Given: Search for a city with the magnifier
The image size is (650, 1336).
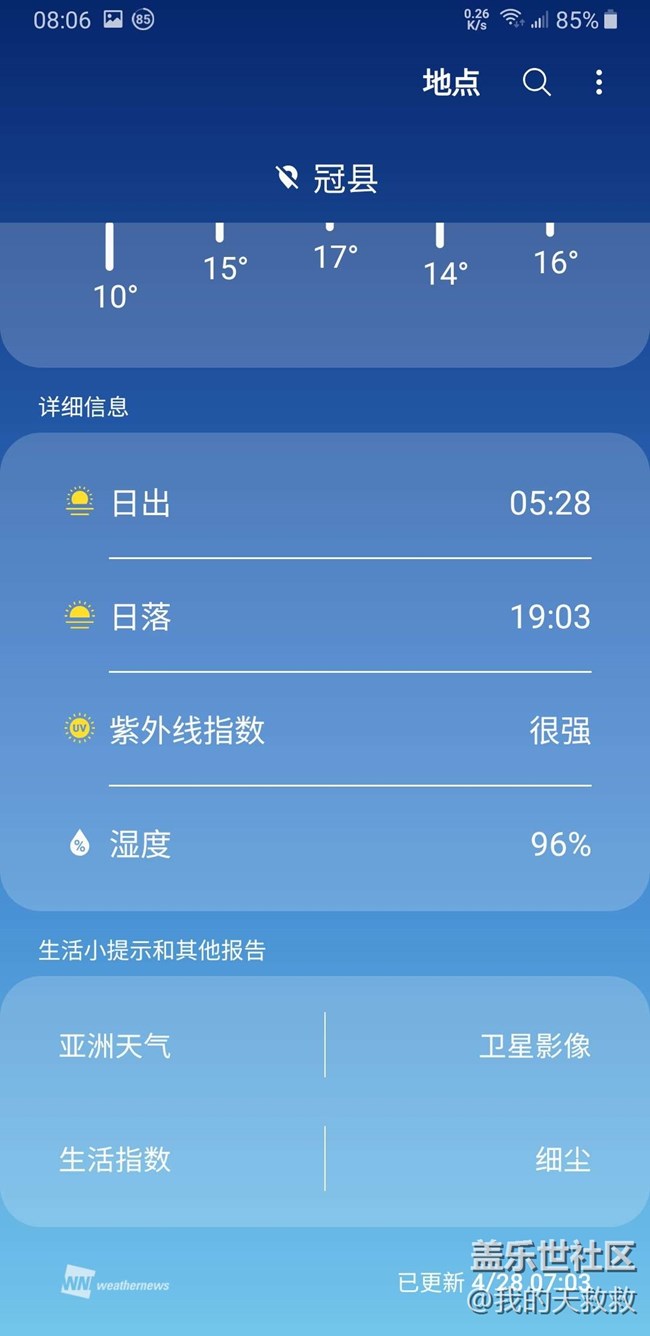Looking at the screenshot, I should 537,83.
